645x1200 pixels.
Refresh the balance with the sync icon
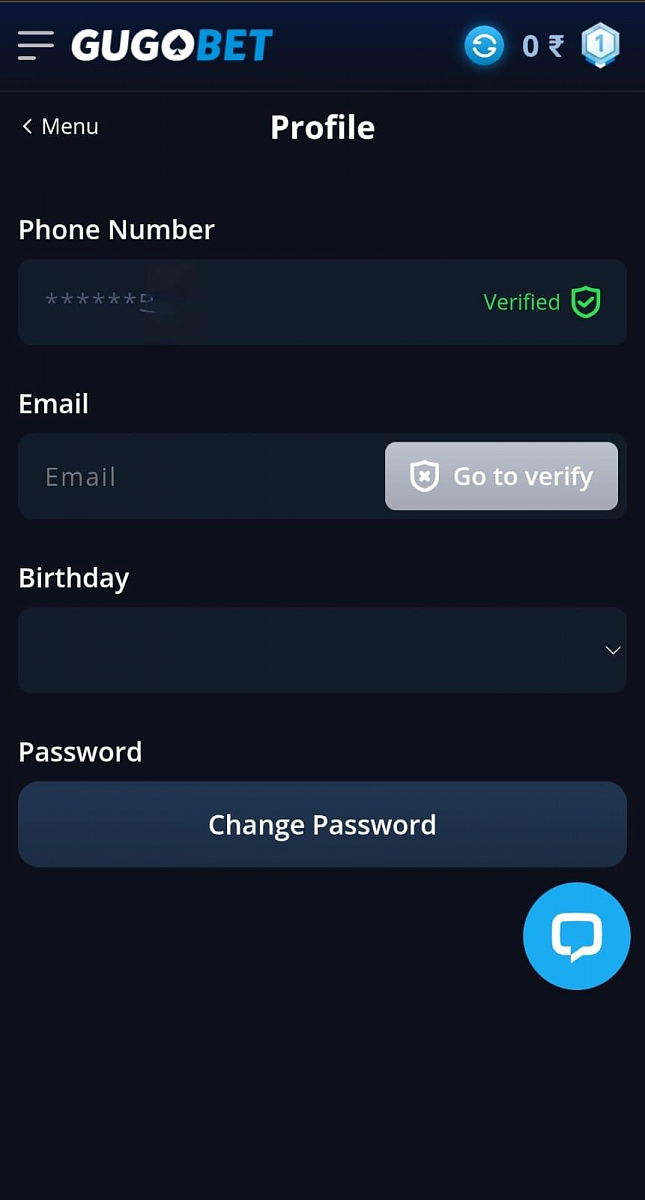(484, 45)
